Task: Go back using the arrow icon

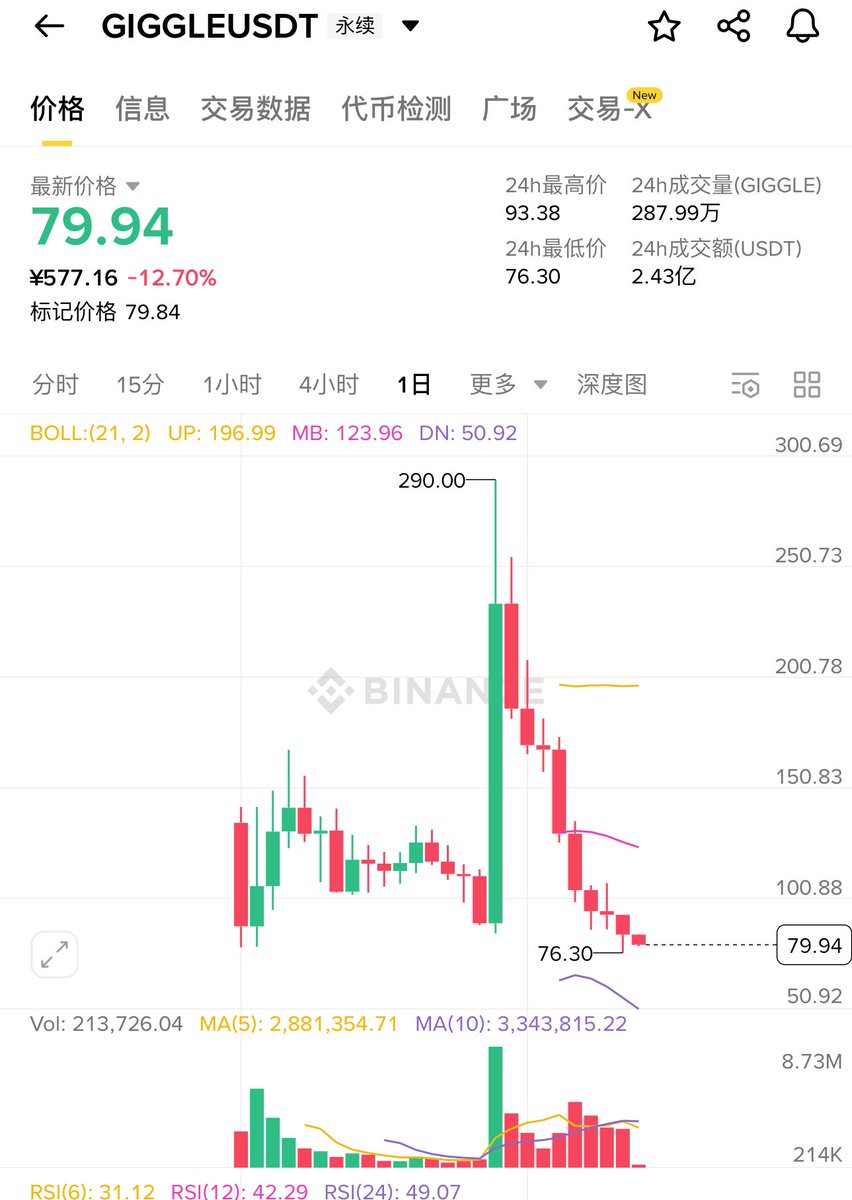Action: point(49,27)
